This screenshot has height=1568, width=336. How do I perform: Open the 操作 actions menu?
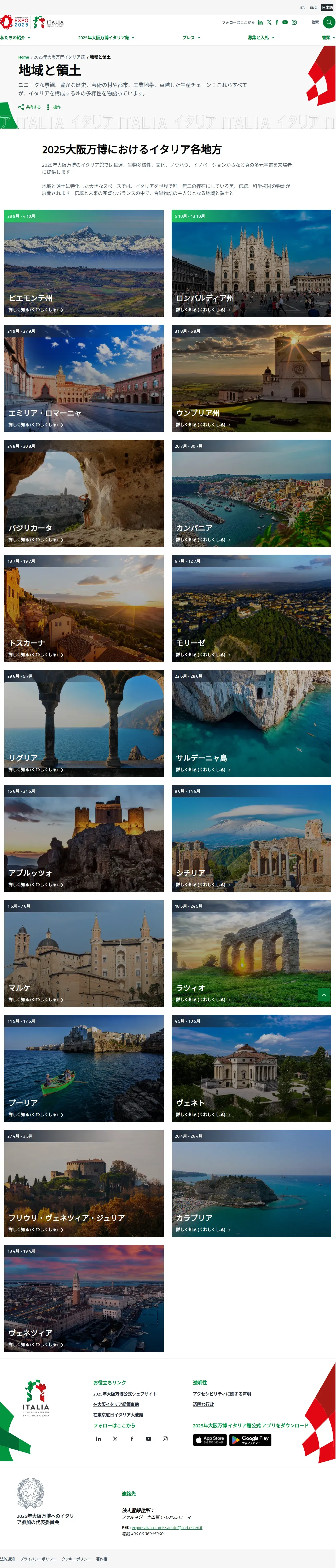(54, 107)
